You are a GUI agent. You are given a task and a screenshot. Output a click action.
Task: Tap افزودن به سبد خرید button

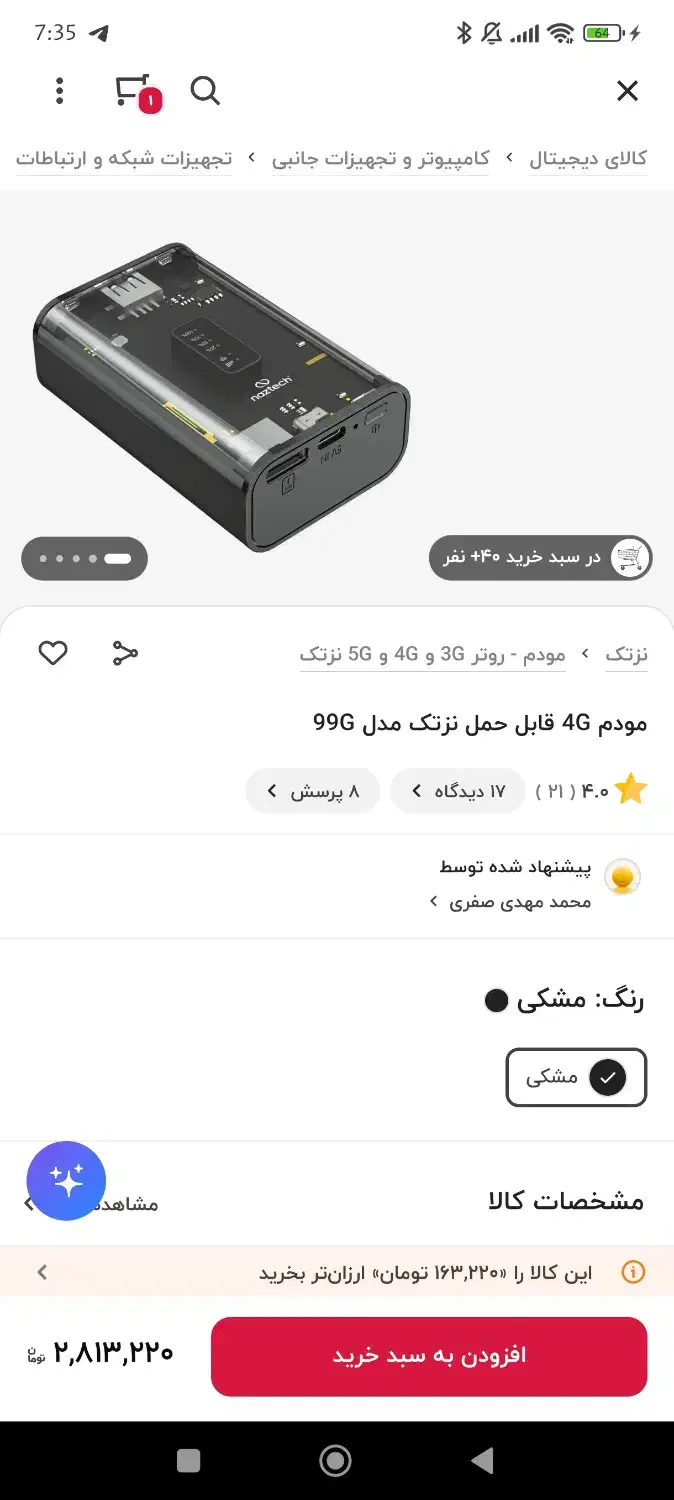pos(429,1356)
